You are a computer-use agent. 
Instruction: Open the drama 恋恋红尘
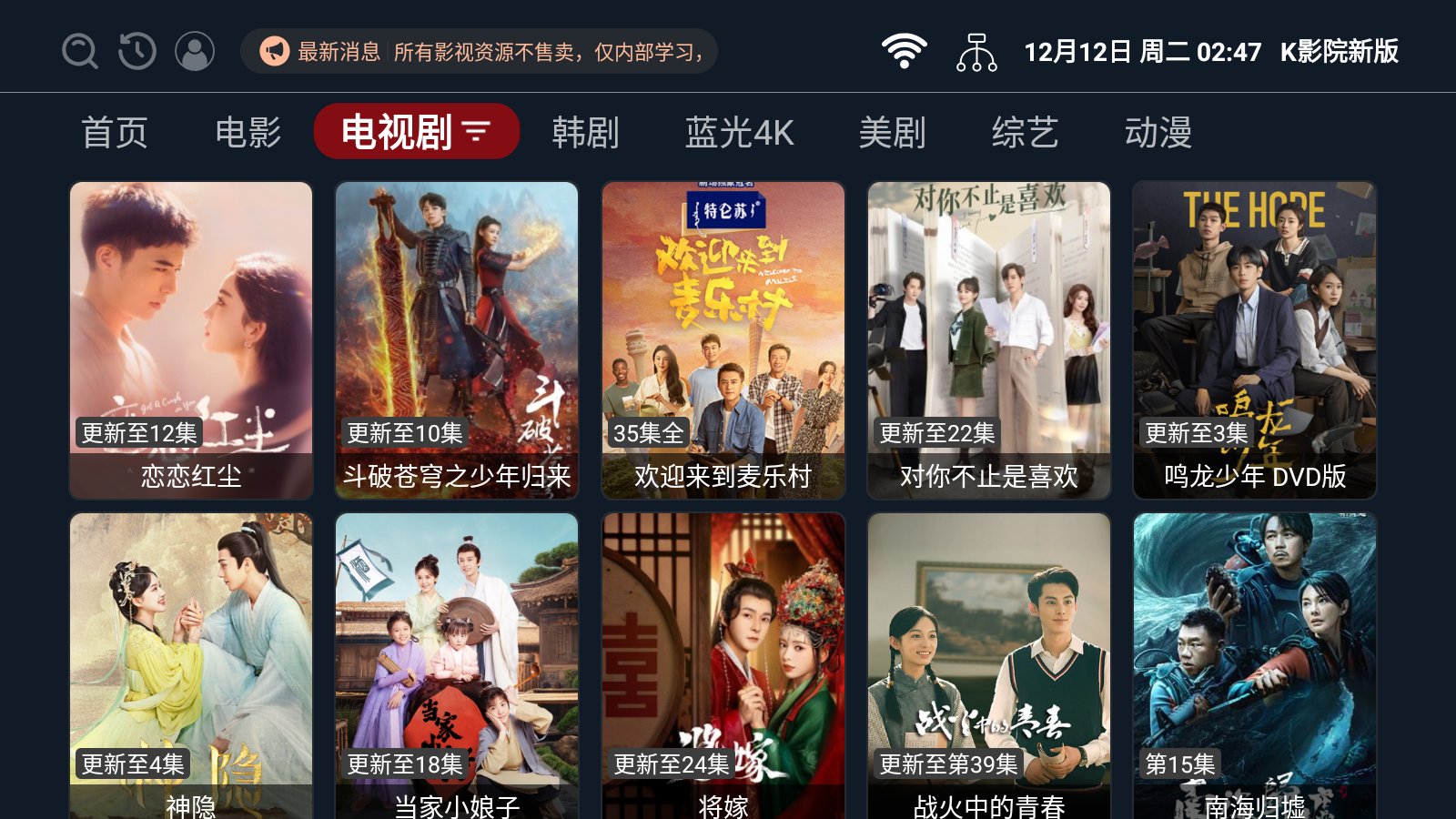pos(191,339)
